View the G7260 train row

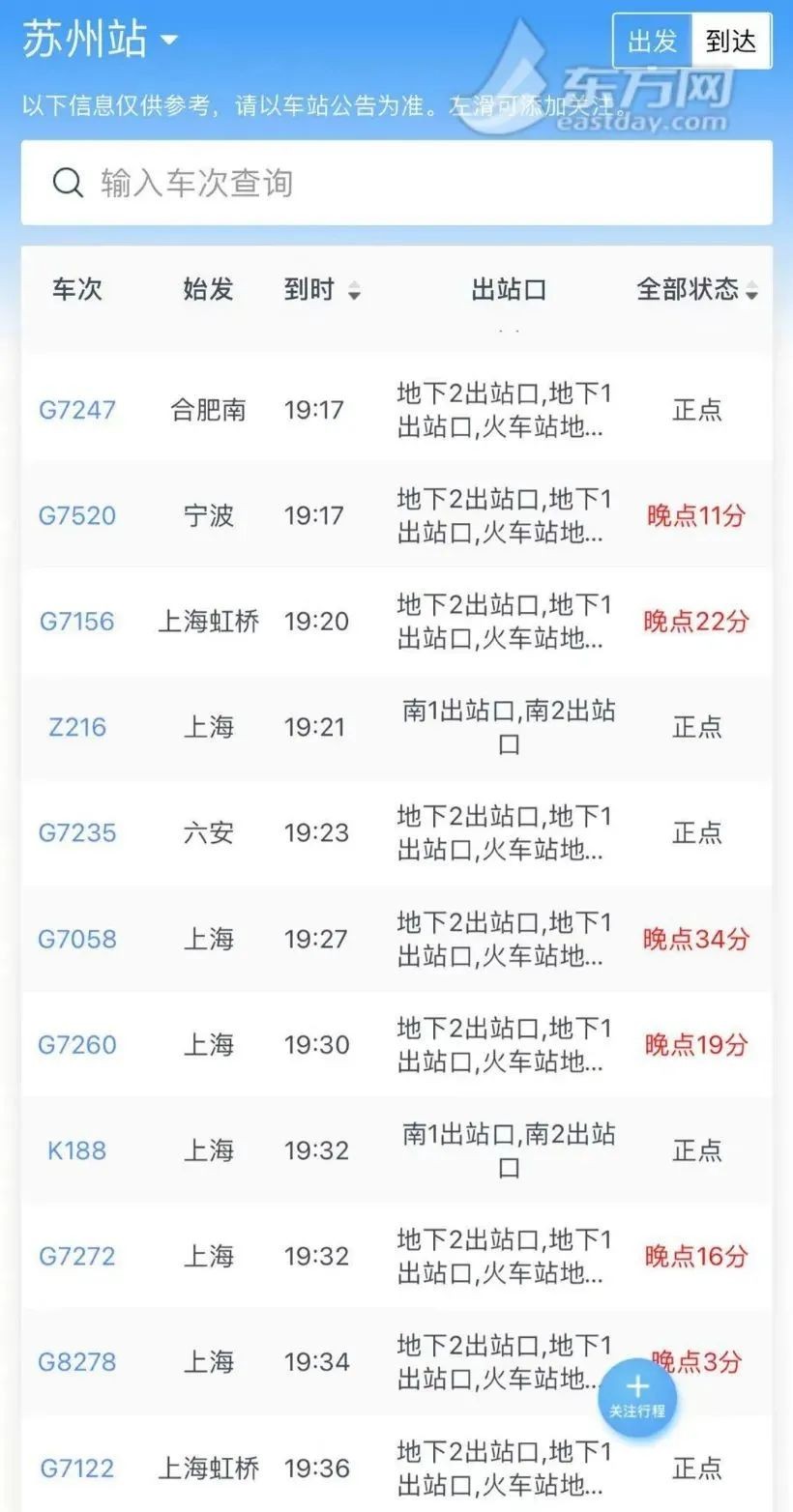(77, 1044)
